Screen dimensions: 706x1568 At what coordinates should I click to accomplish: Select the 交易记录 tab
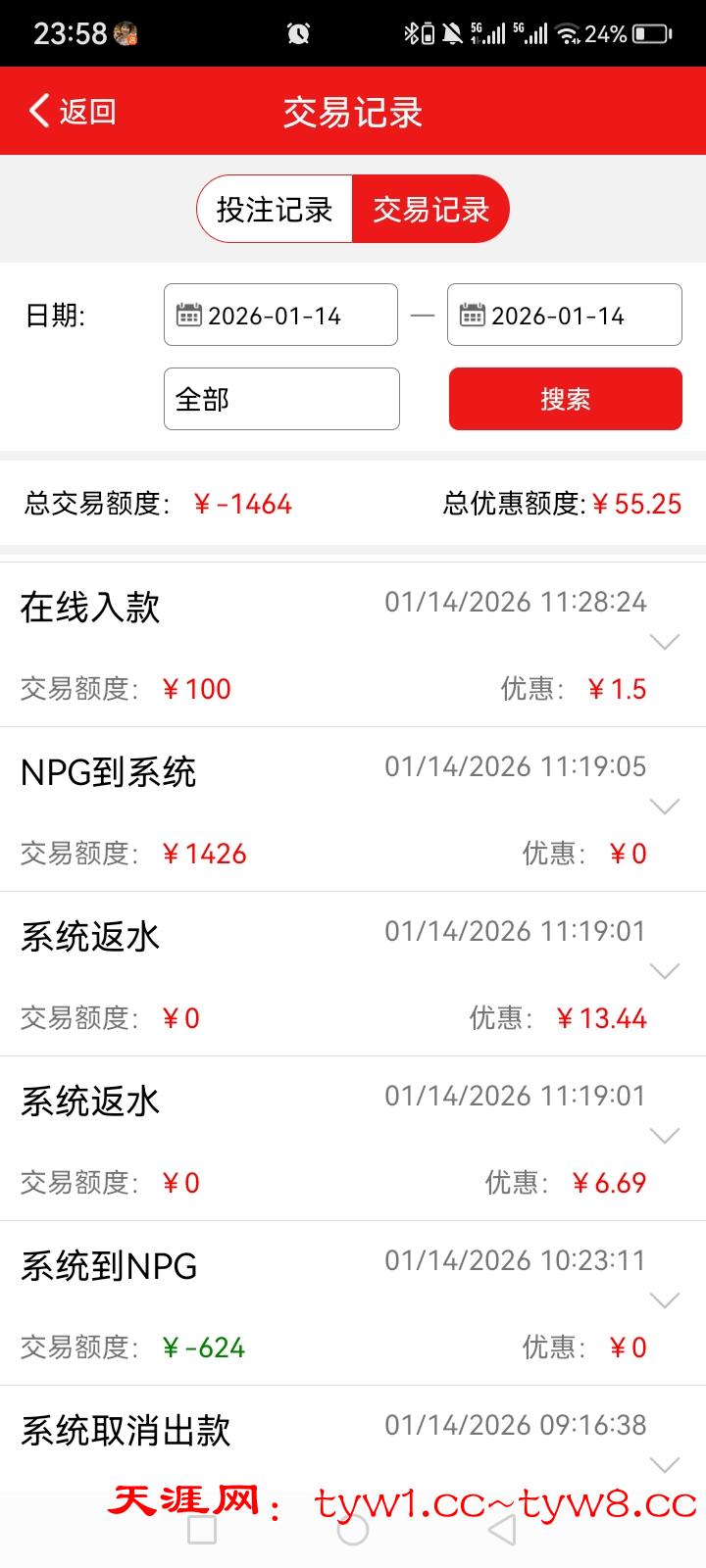(x=431, y=210)
